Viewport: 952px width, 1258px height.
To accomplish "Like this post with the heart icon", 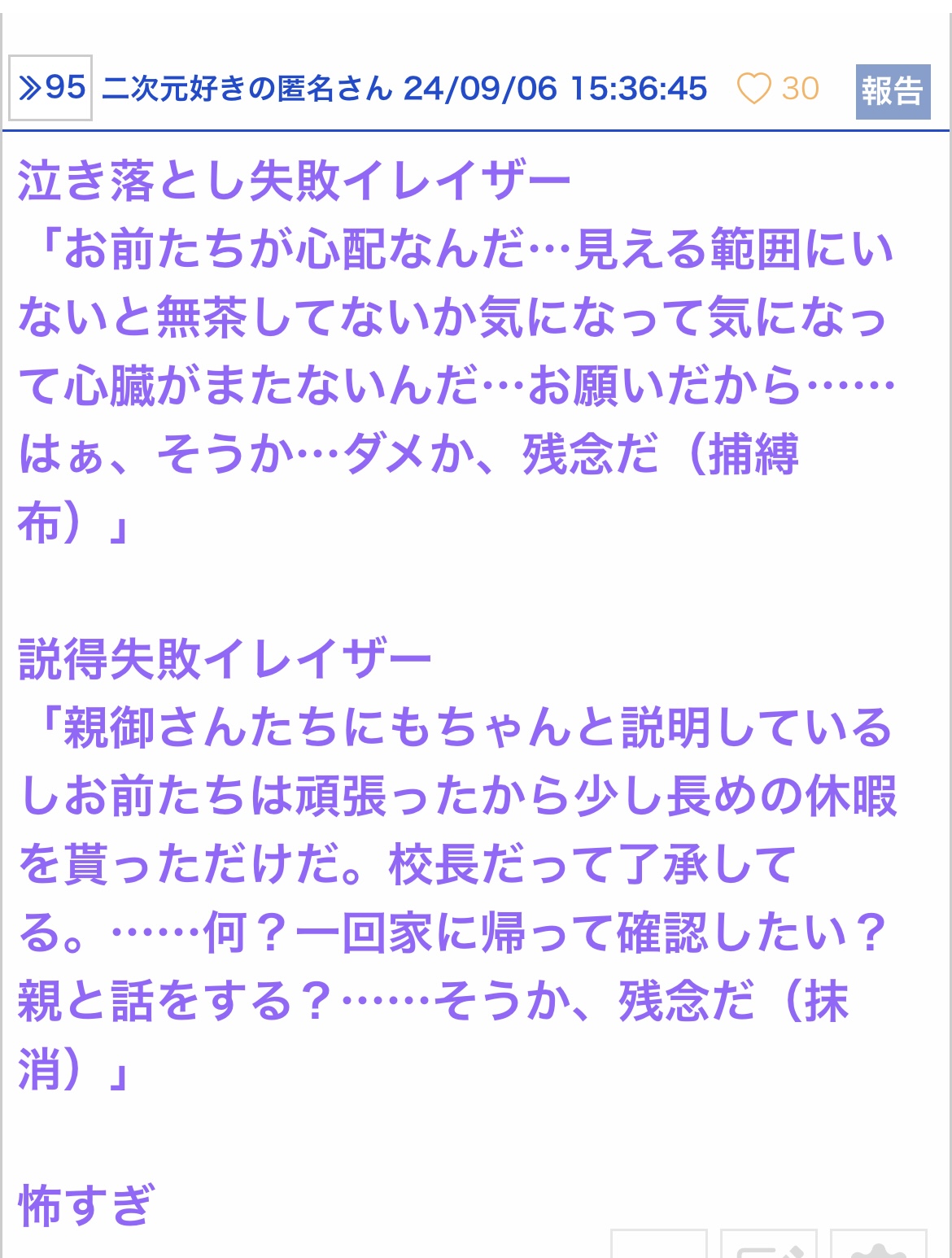I will tap(753, 89).
